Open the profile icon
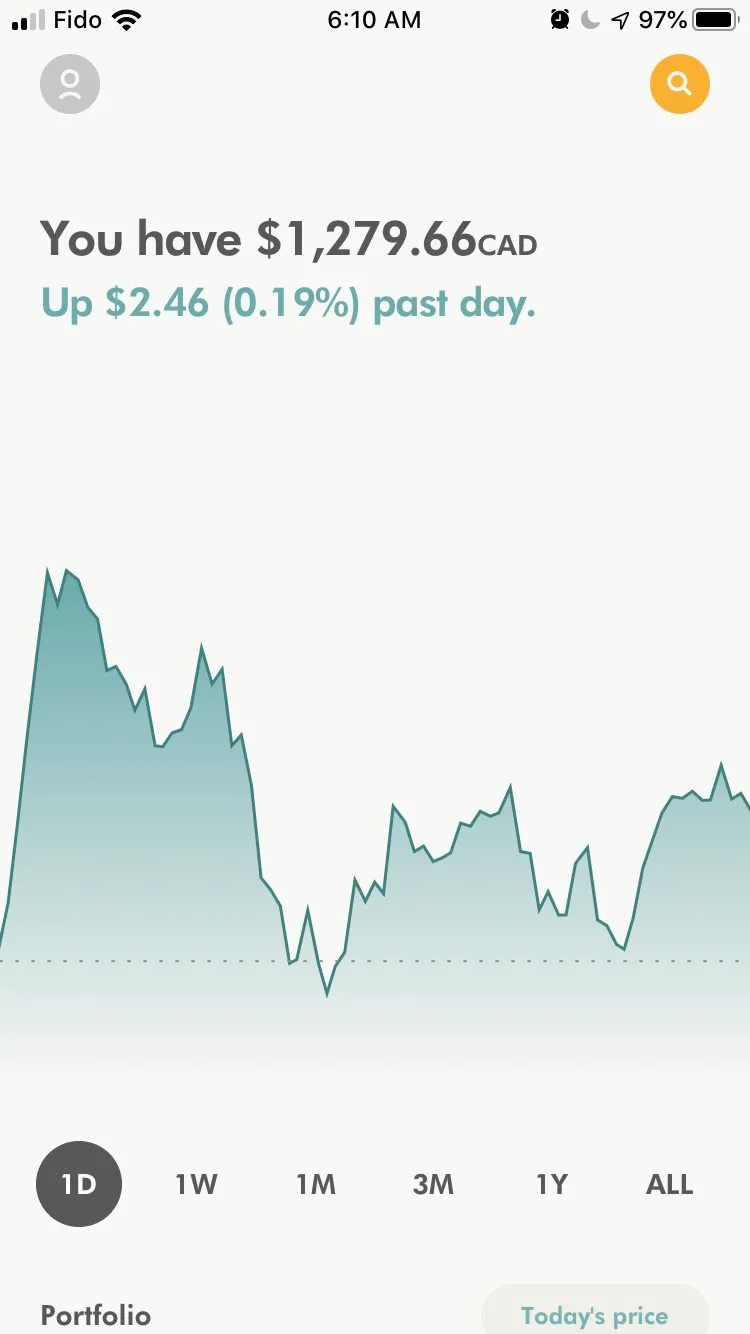 [70, 84]
